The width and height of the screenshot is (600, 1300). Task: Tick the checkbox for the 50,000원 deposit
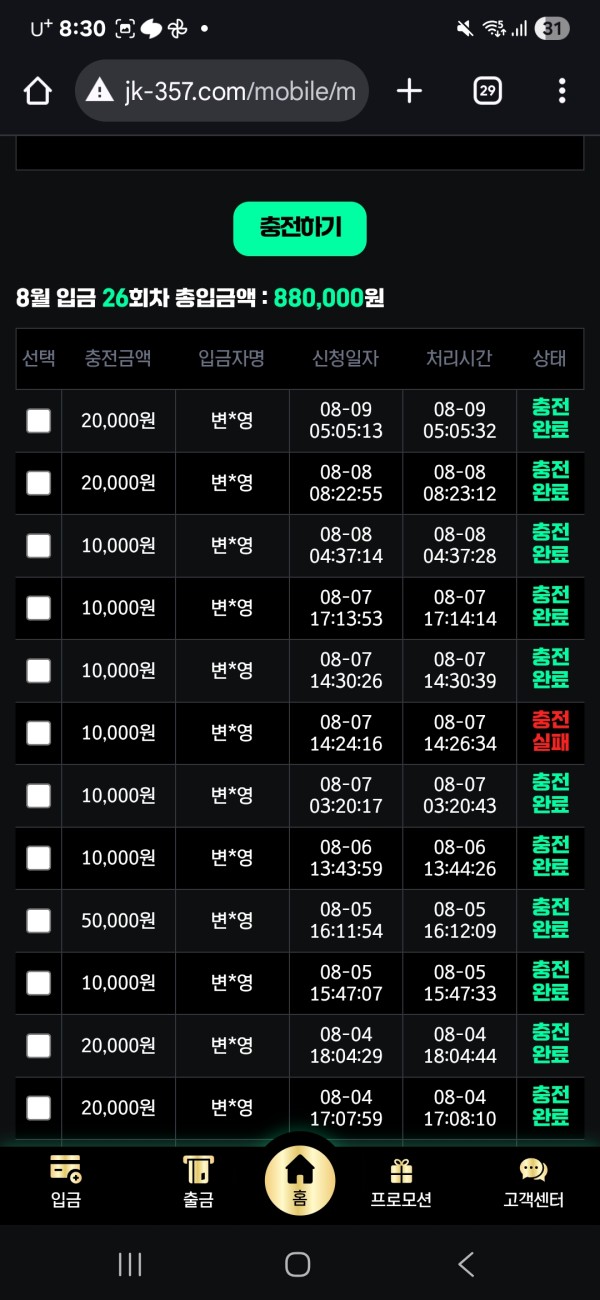(x=38, y=920)
